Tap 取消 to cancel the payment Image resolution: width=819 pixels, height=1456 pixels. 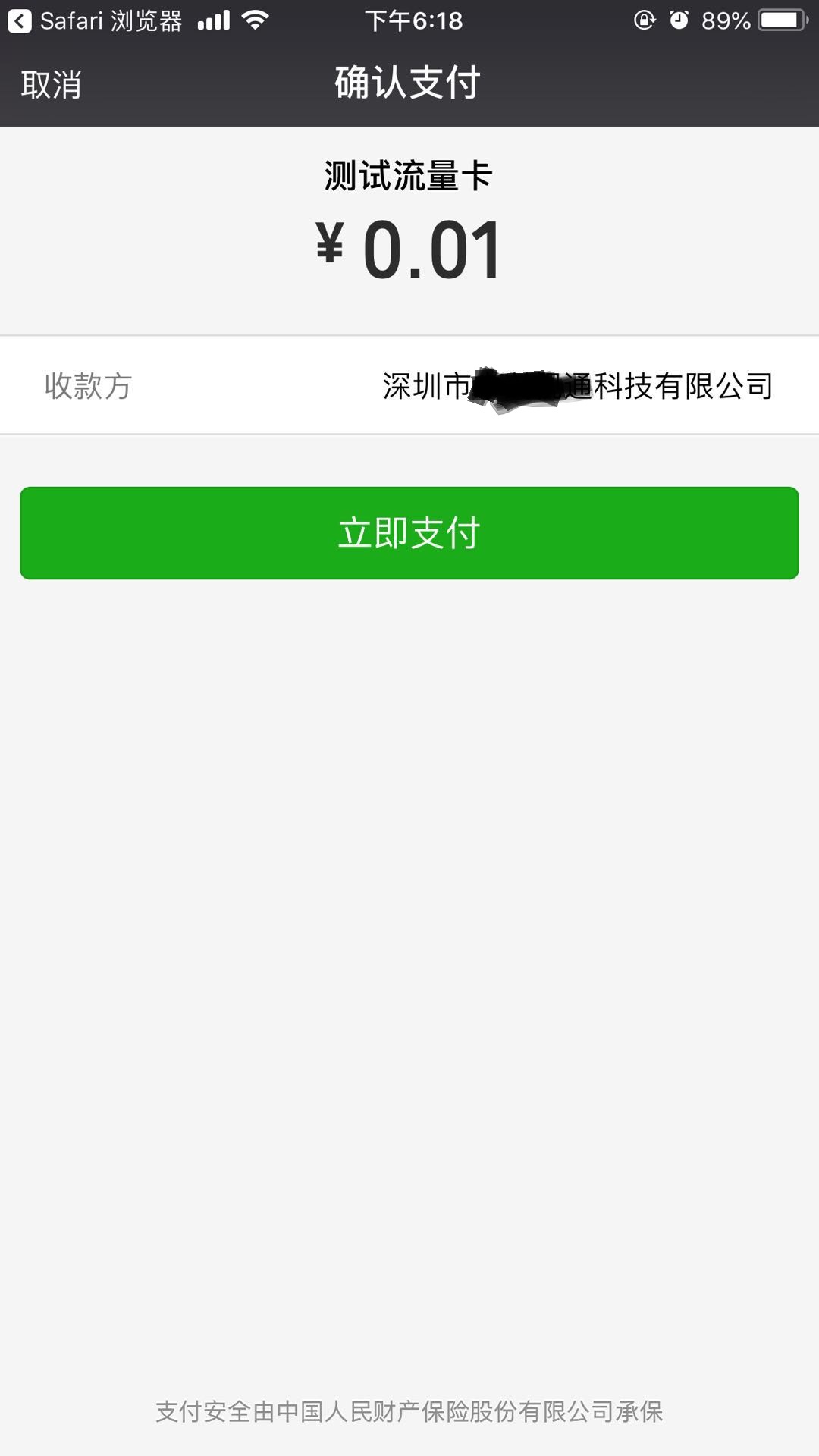point(51,84)
